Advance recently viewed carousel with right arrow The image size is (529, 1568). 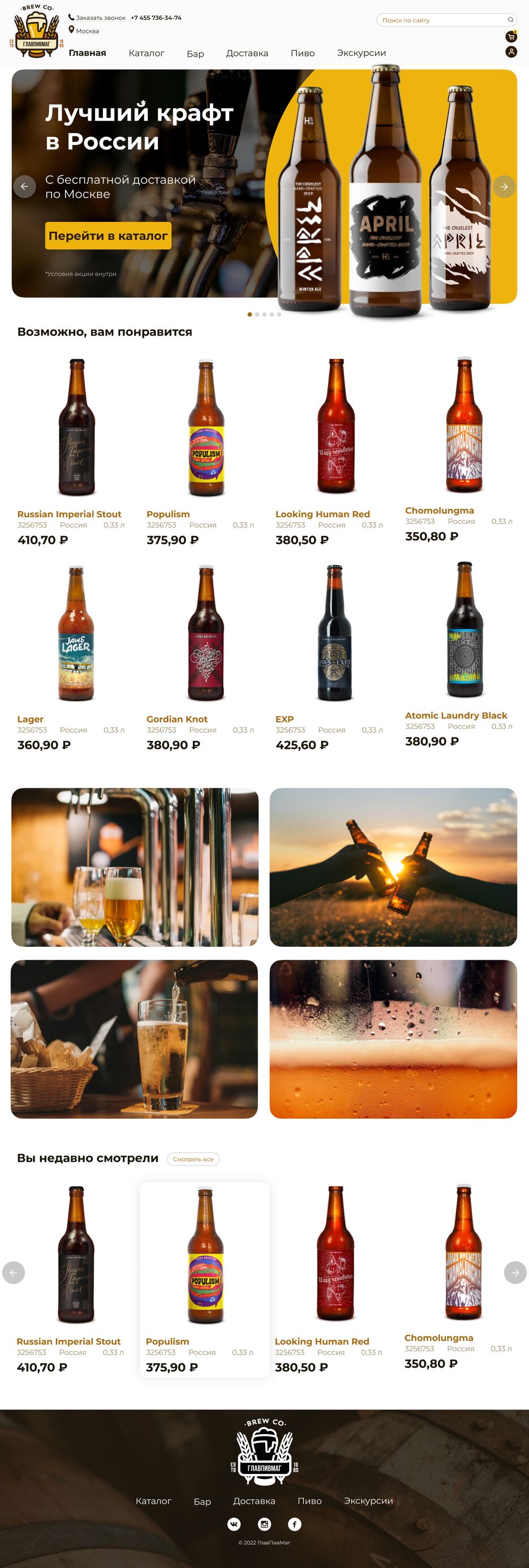coord(515,1273)
